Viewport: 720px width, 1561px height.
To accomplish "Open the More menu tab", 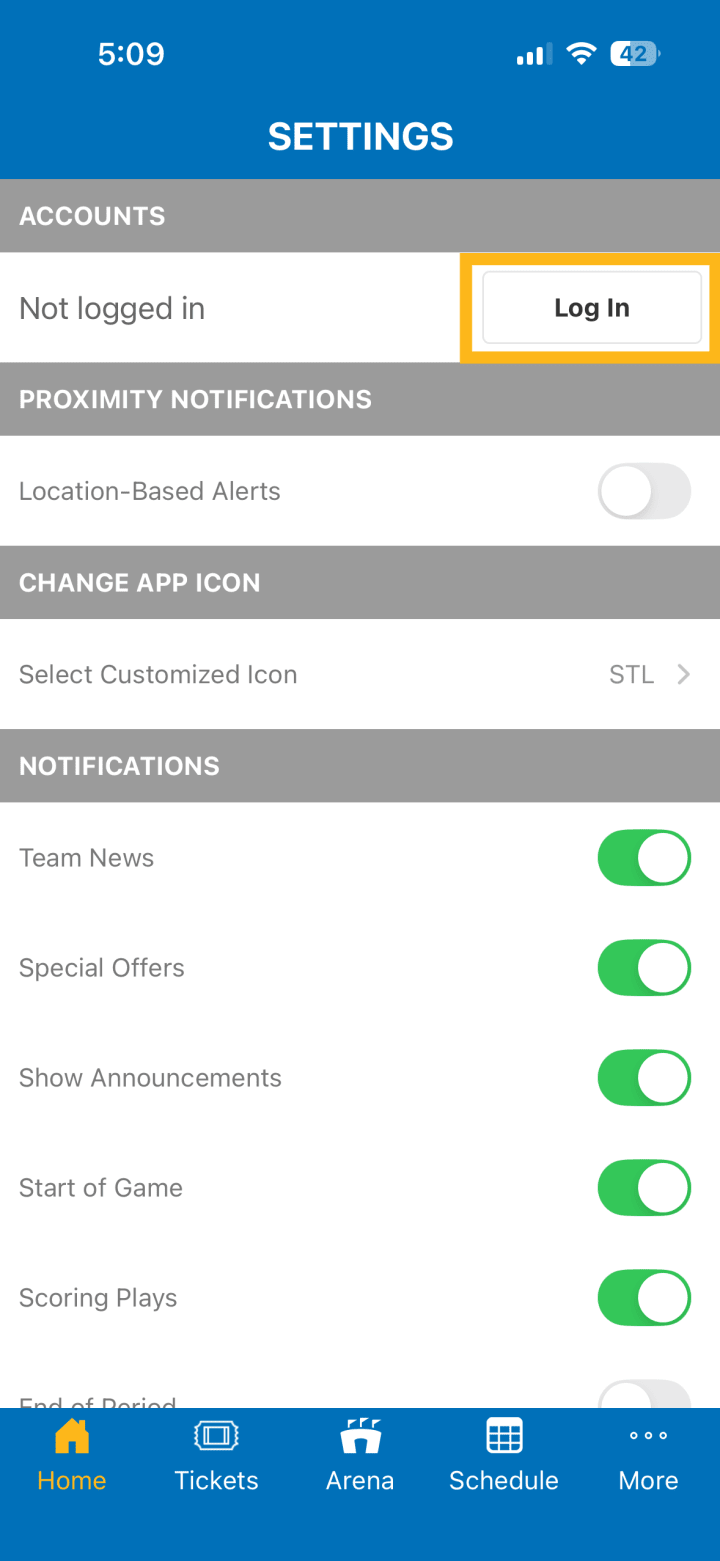I will 648,1456.
